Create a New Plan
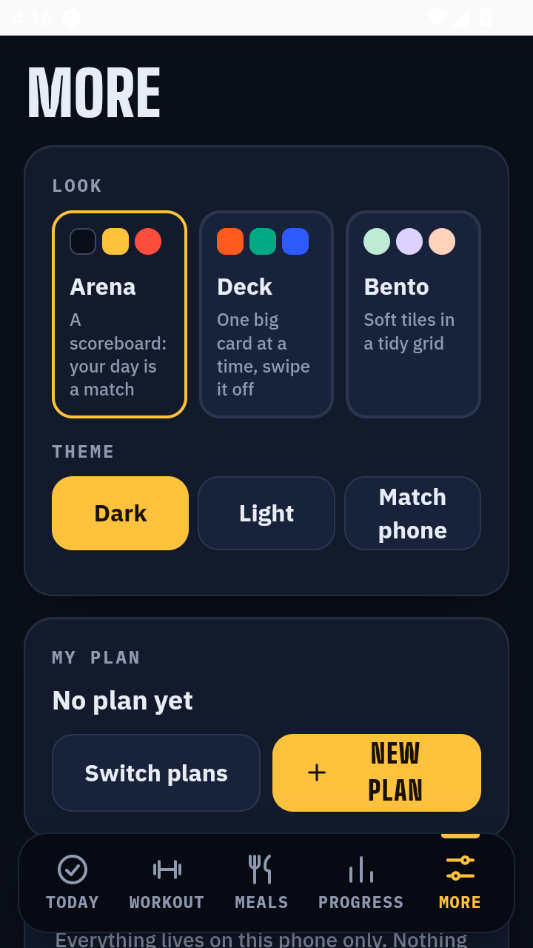 376,773
